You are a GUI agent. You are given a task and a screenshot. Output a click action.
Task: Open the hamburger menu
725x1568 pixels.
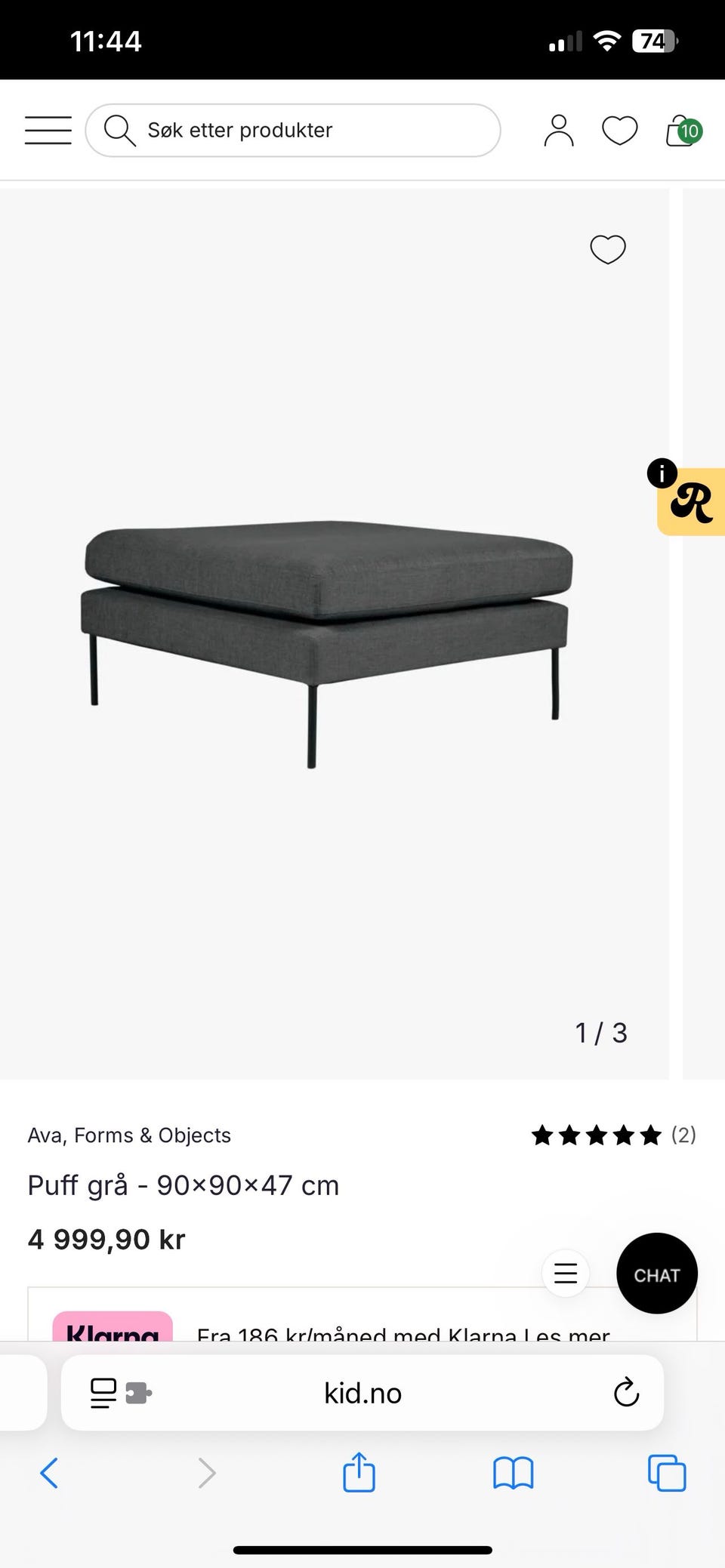coord(48,130)
